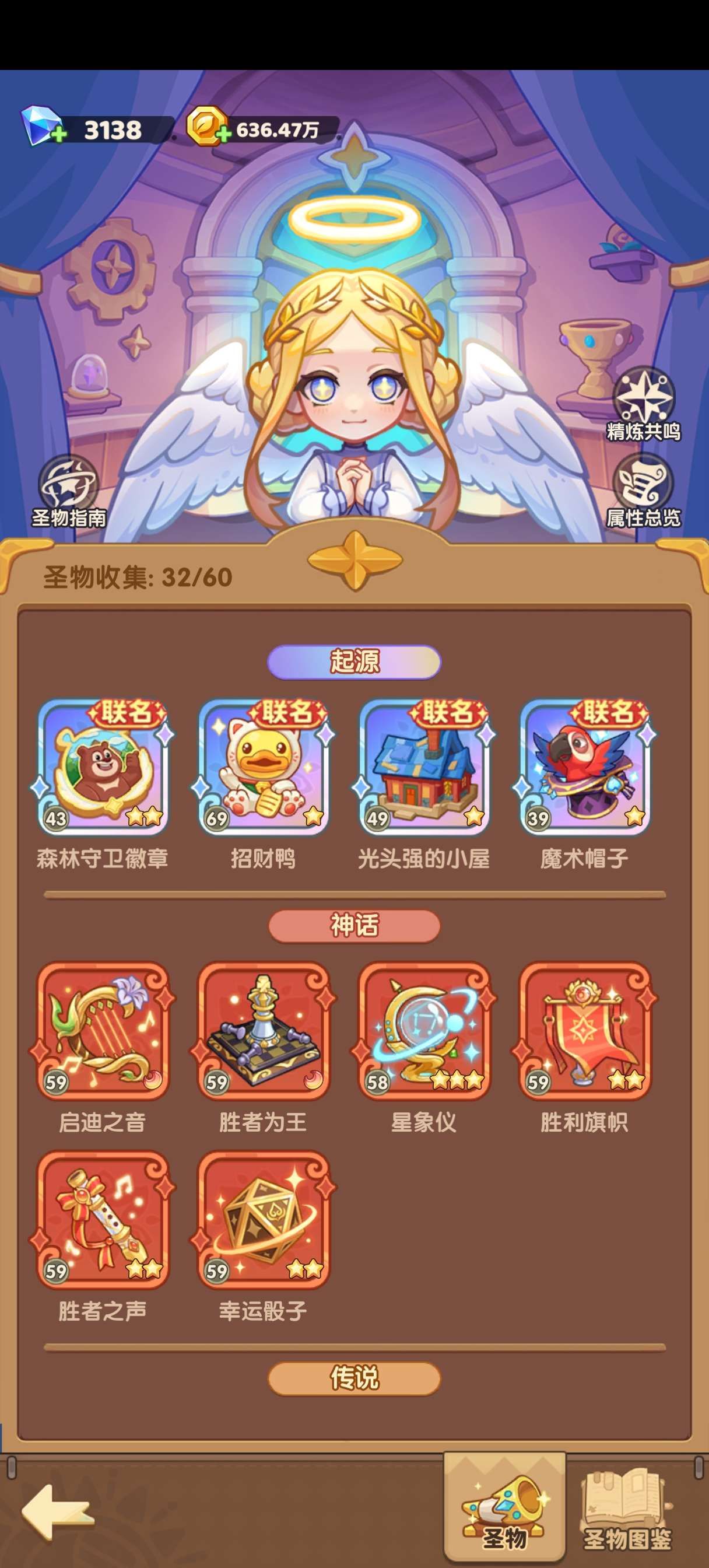Select the 胜者之声 flute relic
Viewport: 709px width, 1568px height.
click(103, 1219)
